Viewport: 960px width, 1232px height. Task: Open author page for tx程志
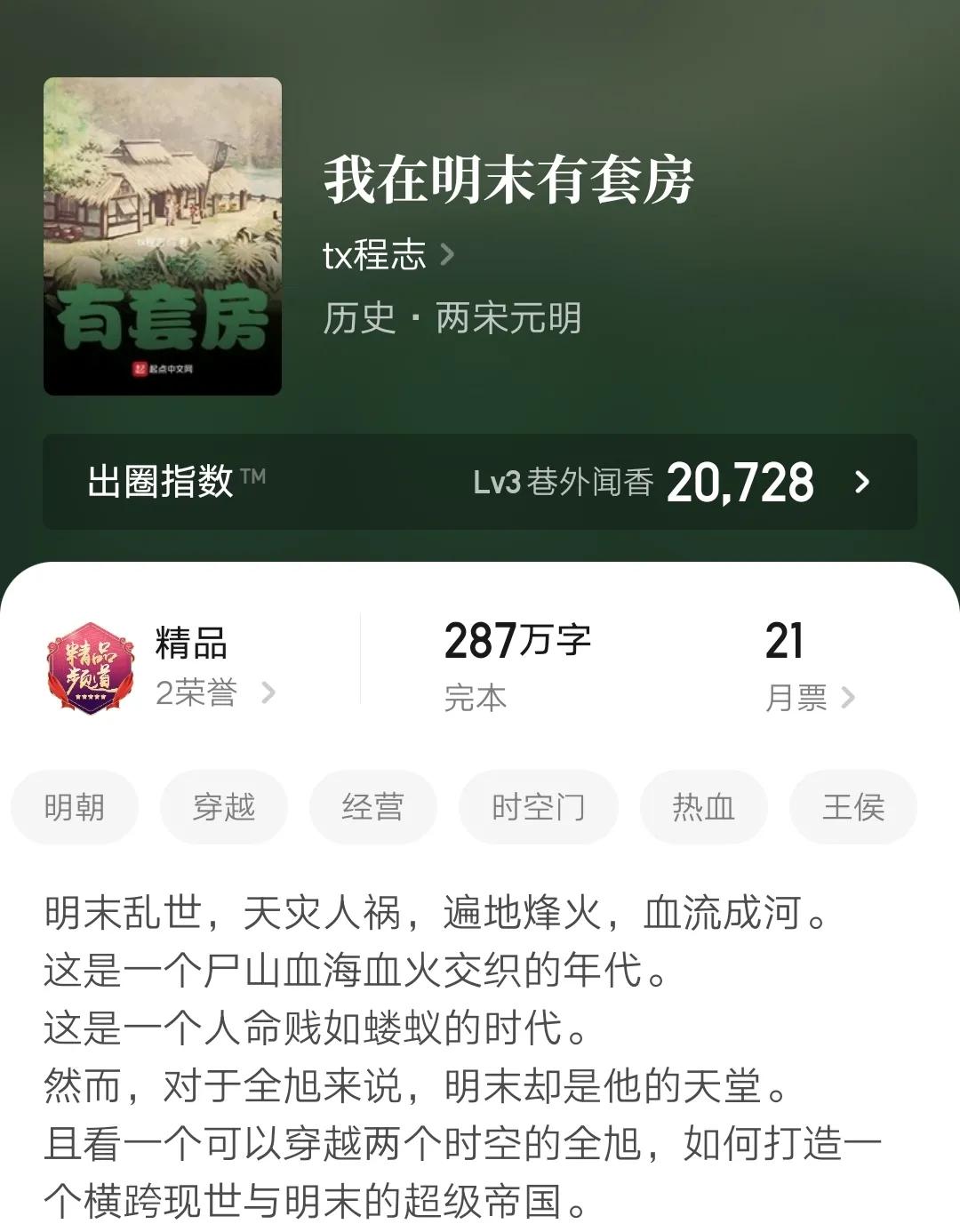[x=374, y=255]
